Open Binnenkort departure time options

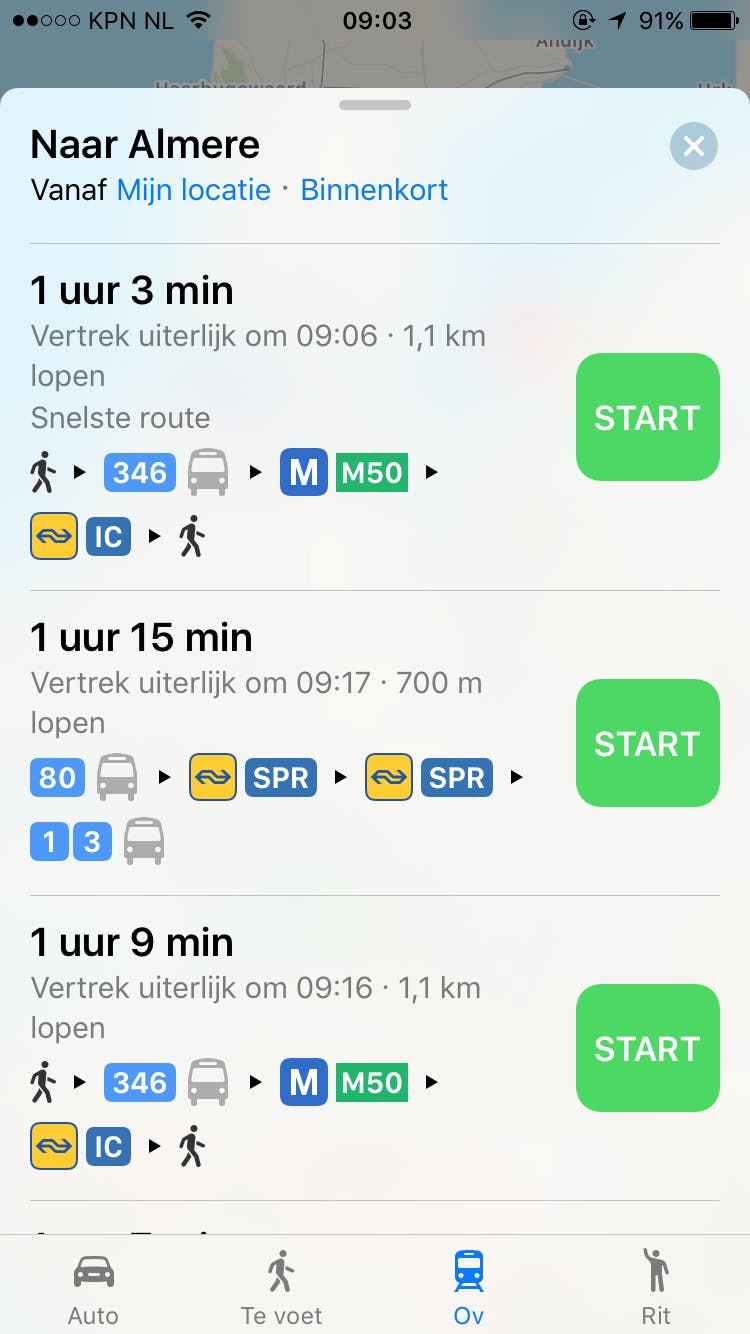[x=374, y=190]
